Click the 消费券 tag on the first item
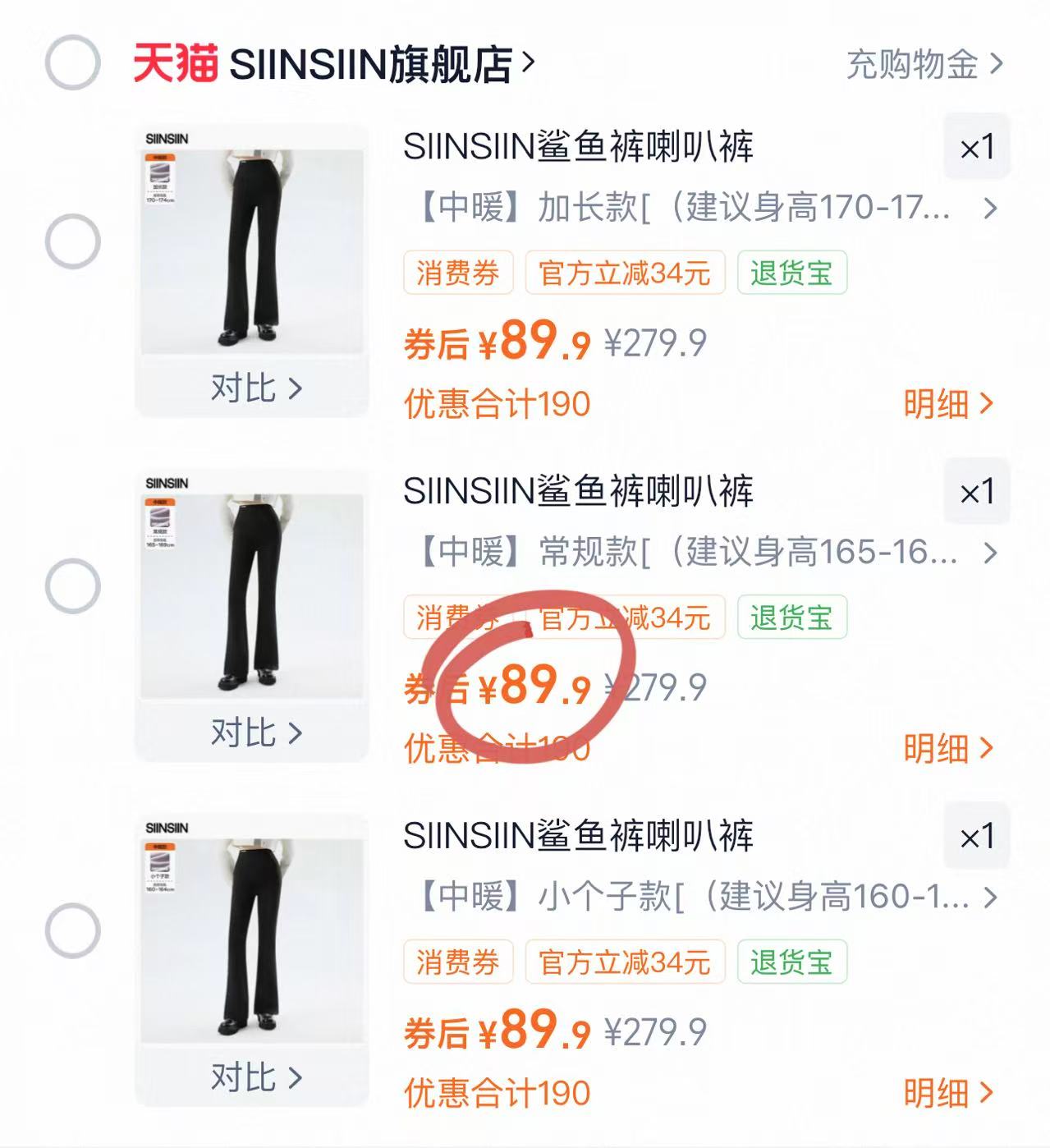This screenshot has height=1148, width=1050. [x=457, y=274]
